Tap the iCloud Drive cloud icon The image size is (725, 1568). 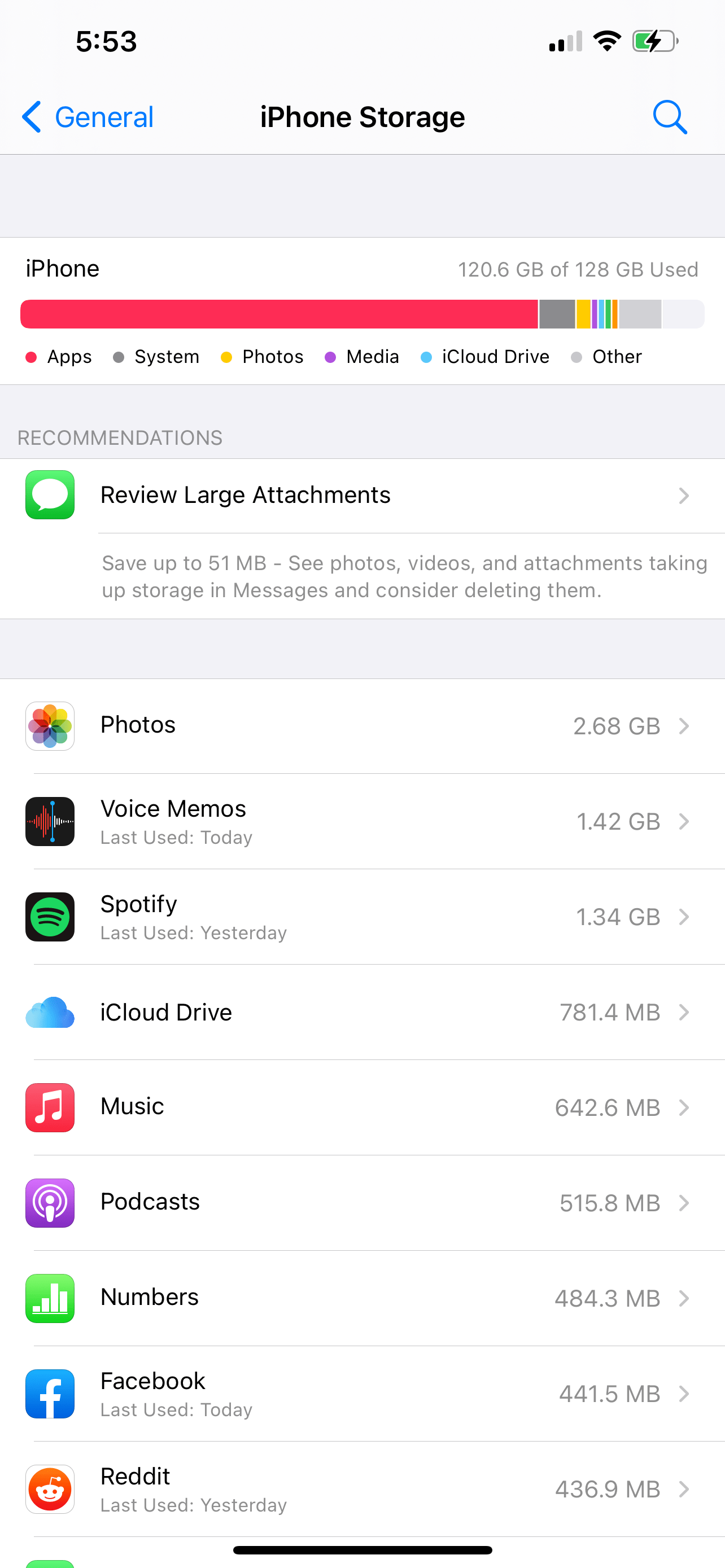coord(49,1012)
